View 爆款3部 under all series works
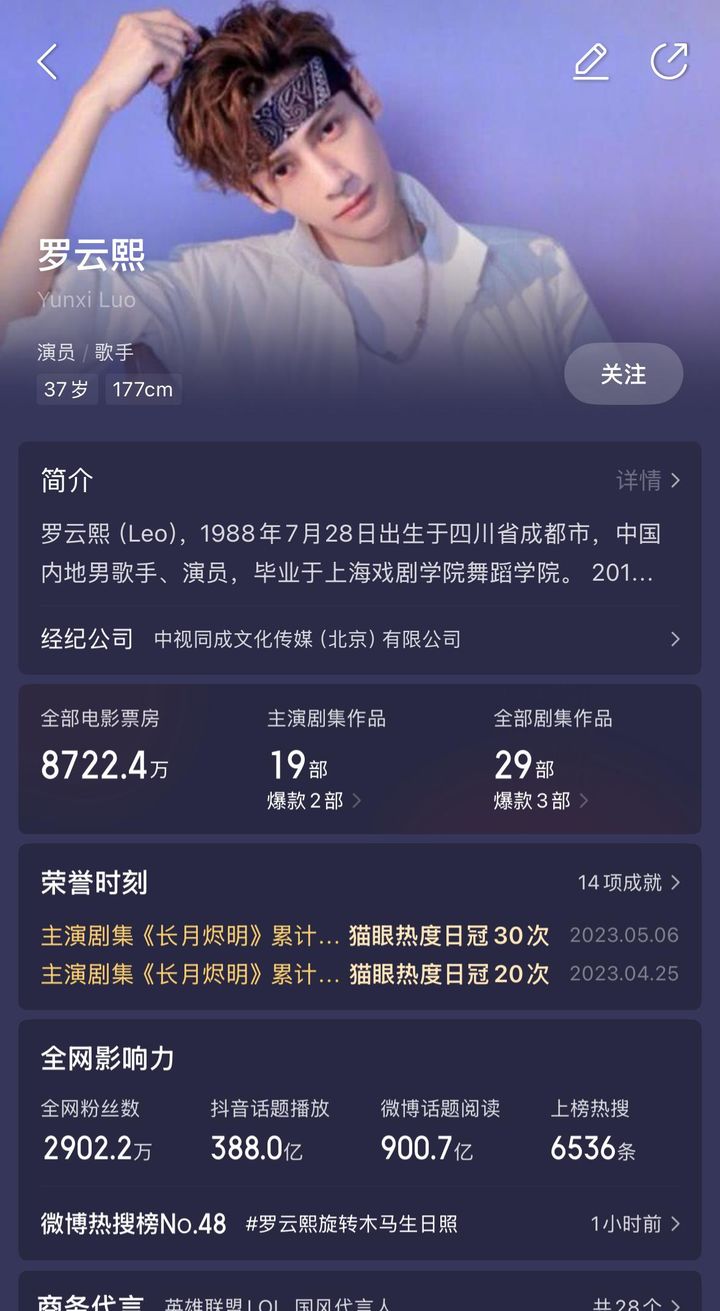 point(541,801)
